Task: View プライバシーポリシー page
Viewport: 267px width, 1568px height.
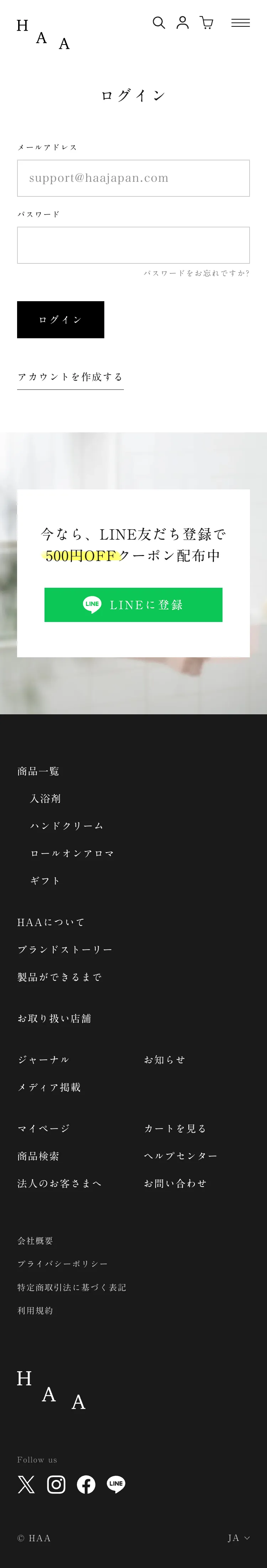Action: tap(63, 1264)
